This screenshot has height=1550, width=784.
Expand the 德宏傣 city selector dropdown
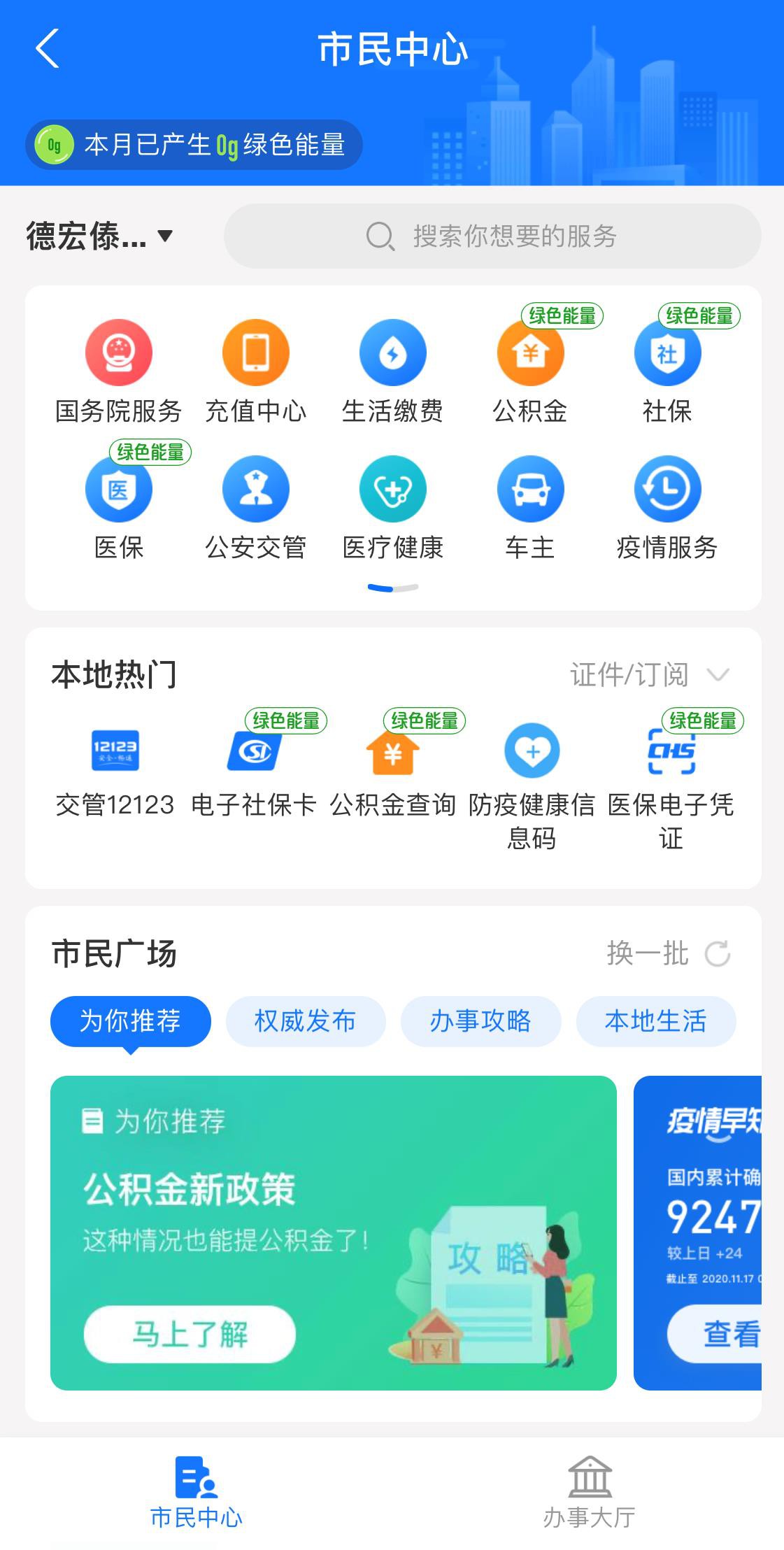click(99, 236)
